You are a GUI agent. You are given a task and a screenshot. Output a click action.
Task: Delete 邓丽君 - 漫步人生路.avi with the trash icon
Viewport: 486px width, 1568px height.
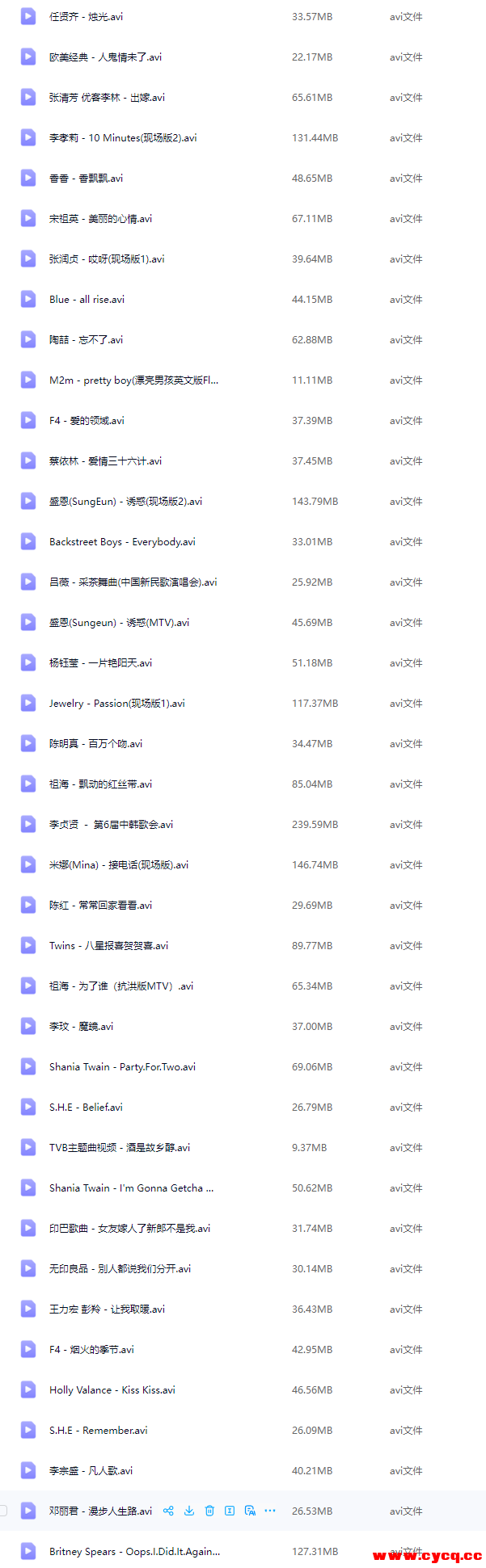pos(209,1511)
